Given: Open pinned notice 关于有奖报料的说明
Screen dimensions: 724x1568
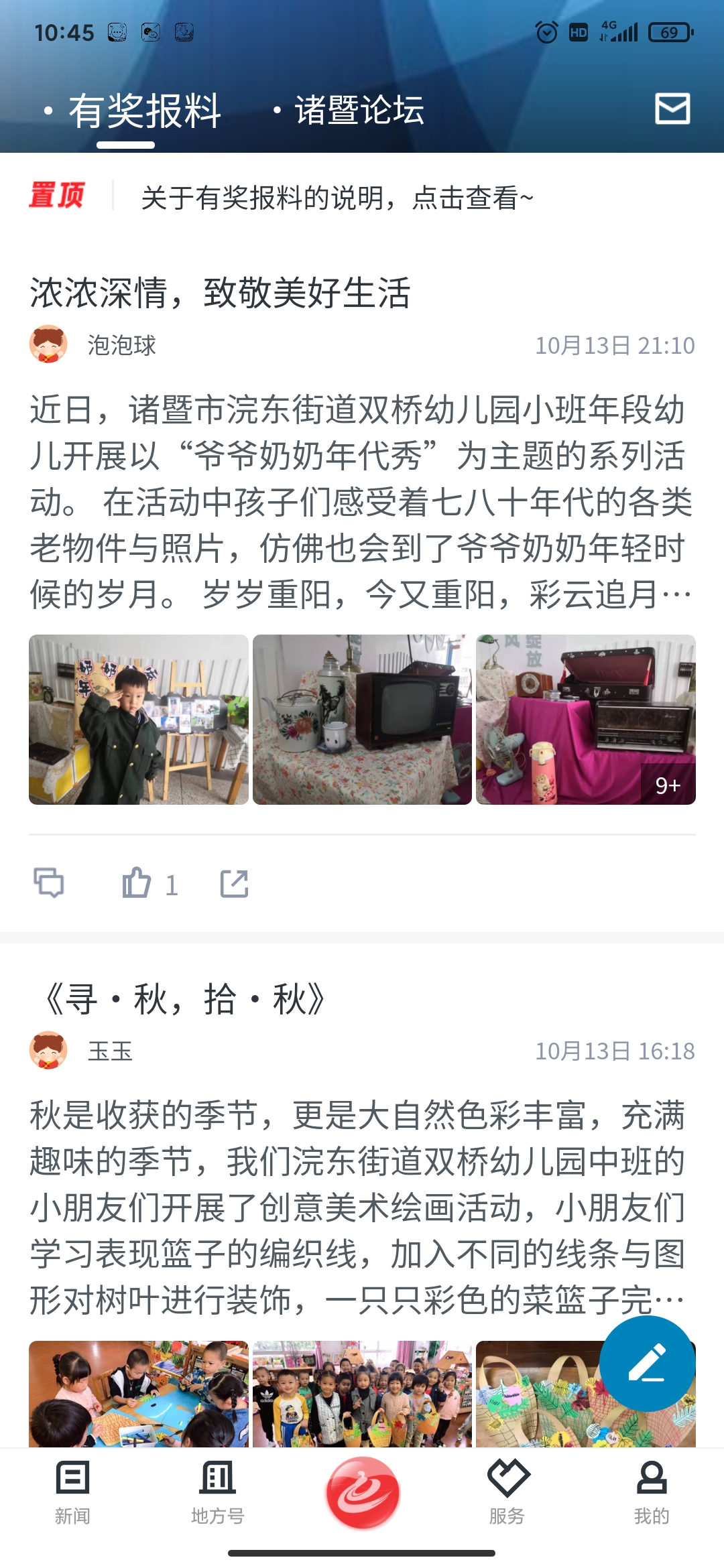Looking at the screenshot, I should click(x=337, y=198).
